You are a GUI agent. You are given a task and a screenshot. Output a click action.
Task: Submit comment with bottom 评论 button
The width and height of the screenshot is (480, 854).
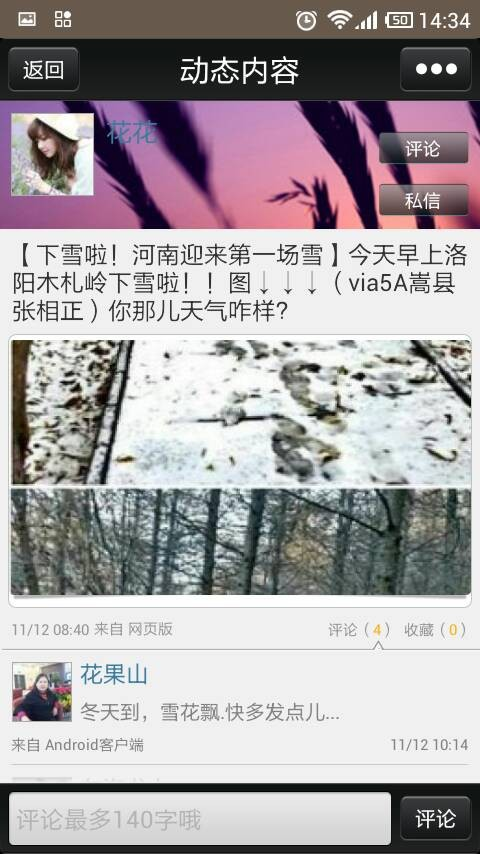click(x=435, y=819)
